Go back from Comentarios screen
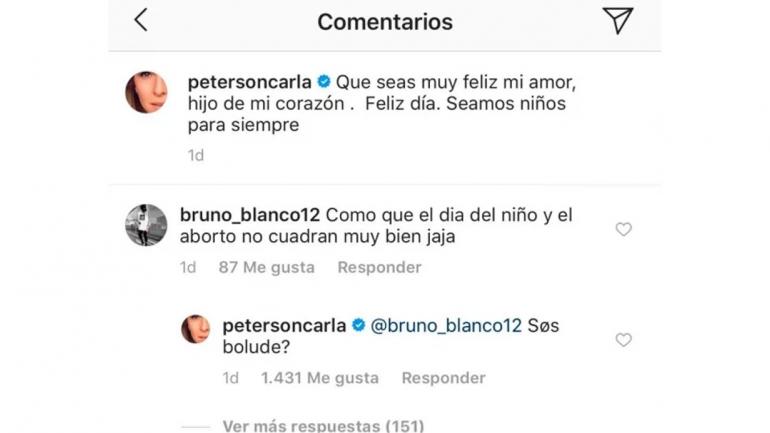Image resolution: width=770 pixels, height=433 pixels. point(141,20)
